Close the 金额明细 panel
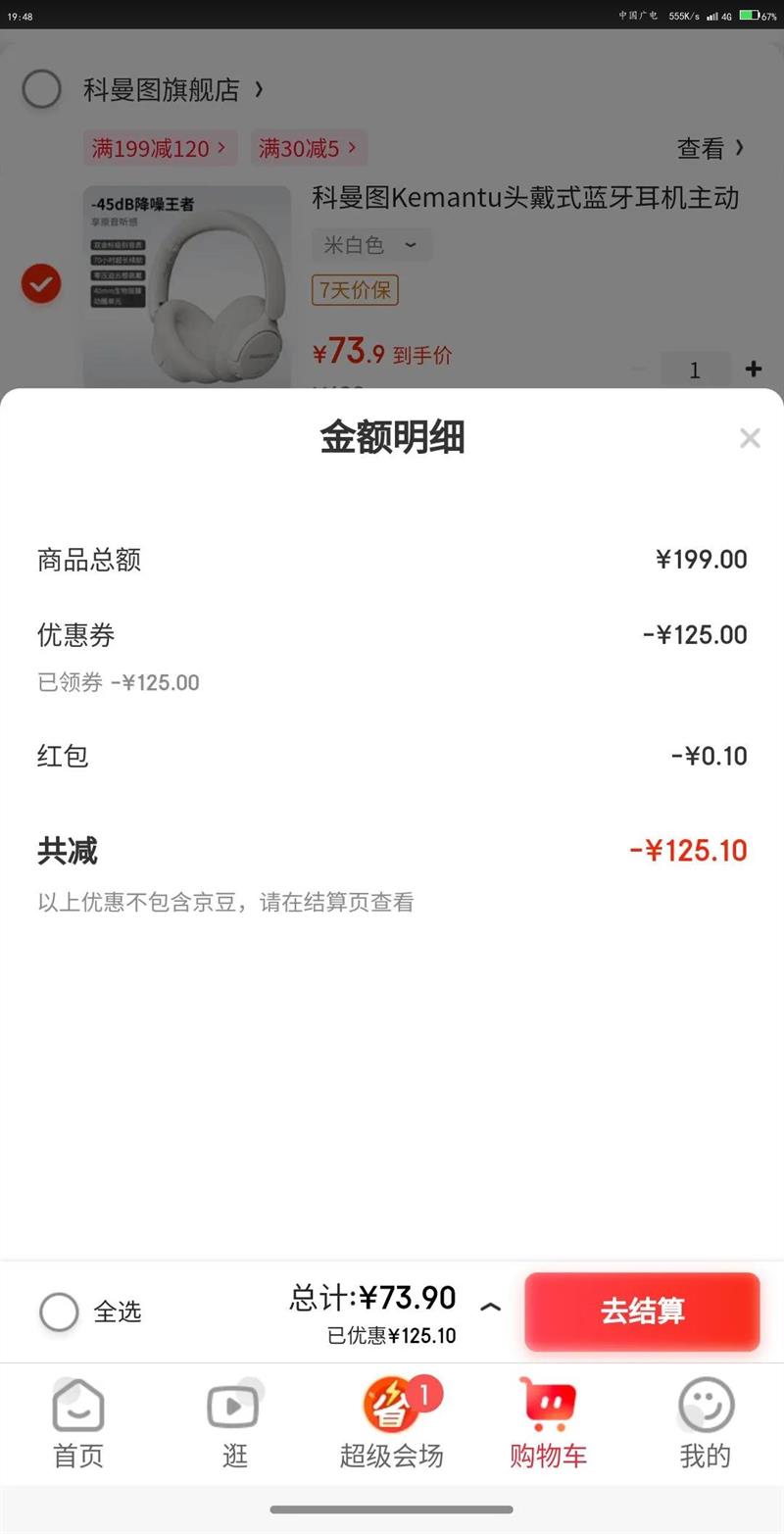Image resolution: width=784 pixels, height=1534 pixels. point(750,438)
